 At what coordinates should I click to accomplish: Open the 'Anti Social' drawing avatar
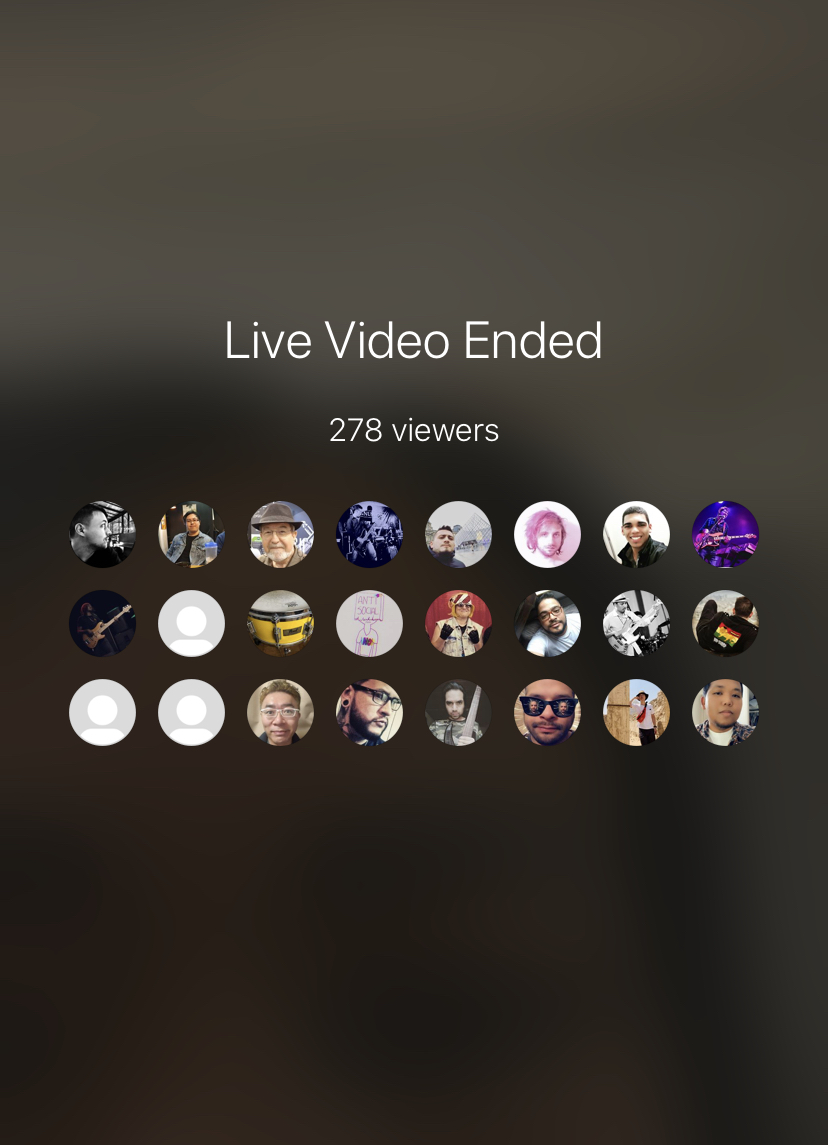point(369,623)
